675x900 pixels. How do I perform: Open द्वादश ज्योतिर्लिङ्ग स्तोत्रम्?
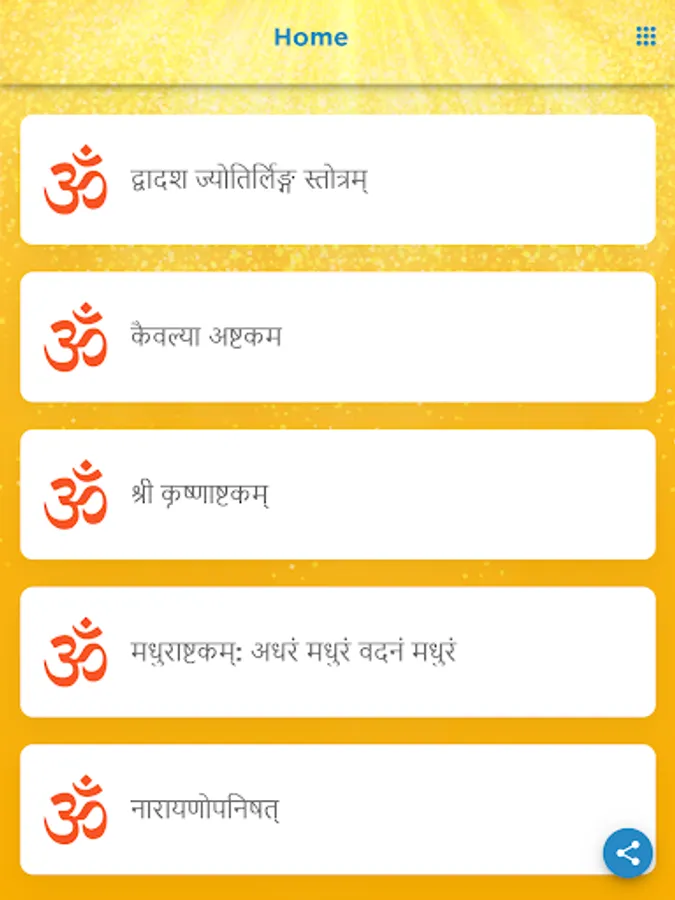[338, 180]
